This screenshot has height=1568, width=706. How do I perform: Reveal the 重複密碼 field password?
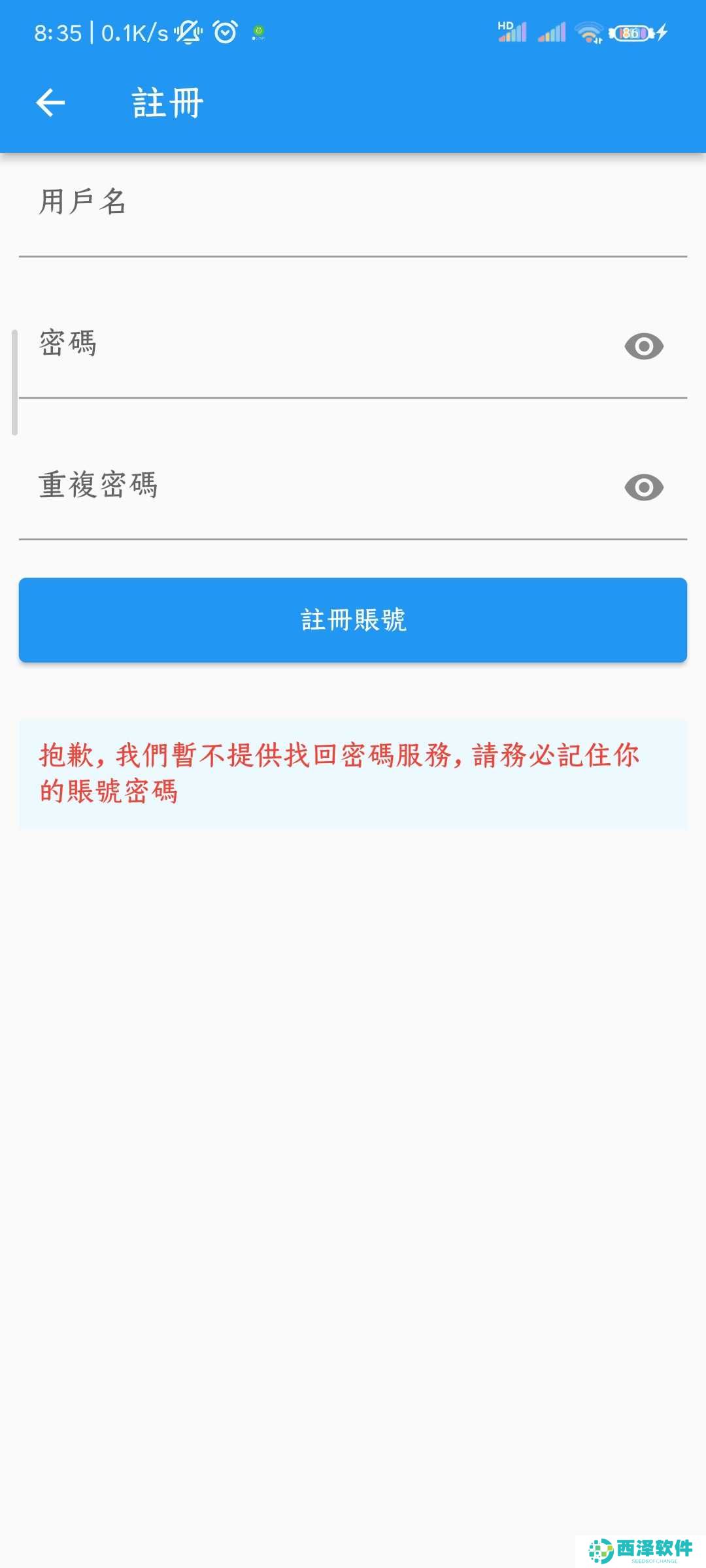[644, 487]
